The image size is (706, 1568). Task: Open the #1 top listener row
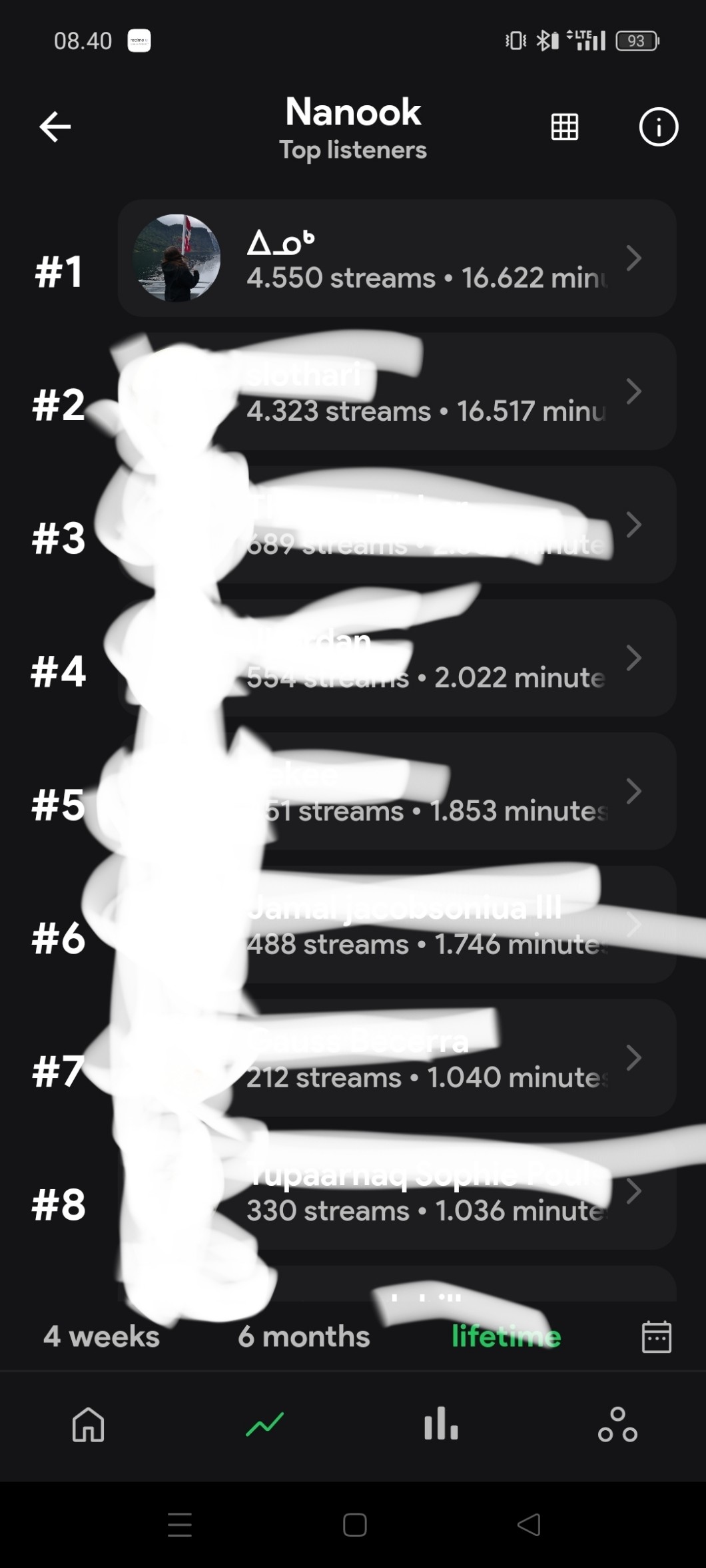397,258
